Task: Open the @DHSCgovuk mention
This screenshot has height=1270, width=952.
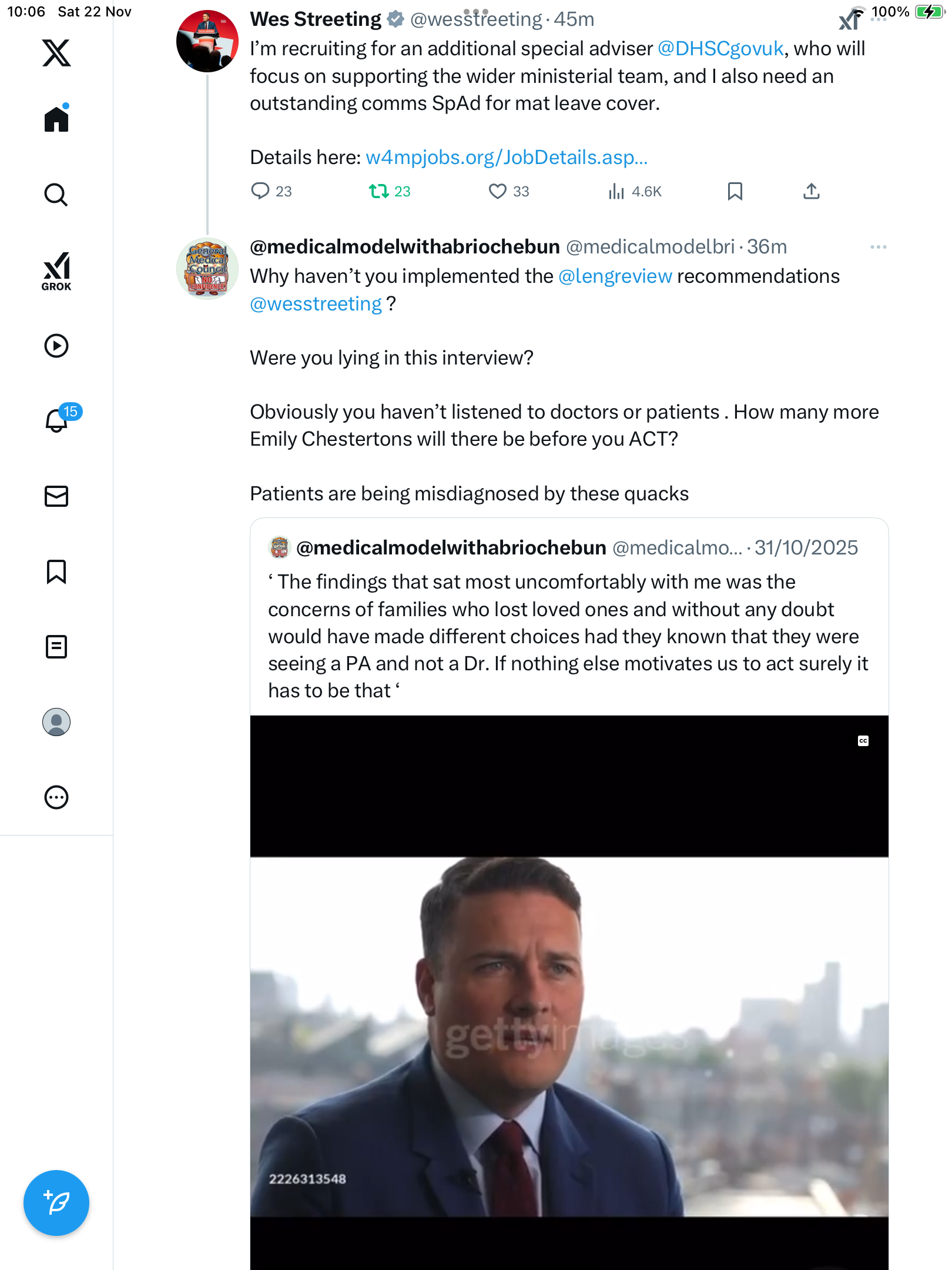Action: tap(720, 49)
